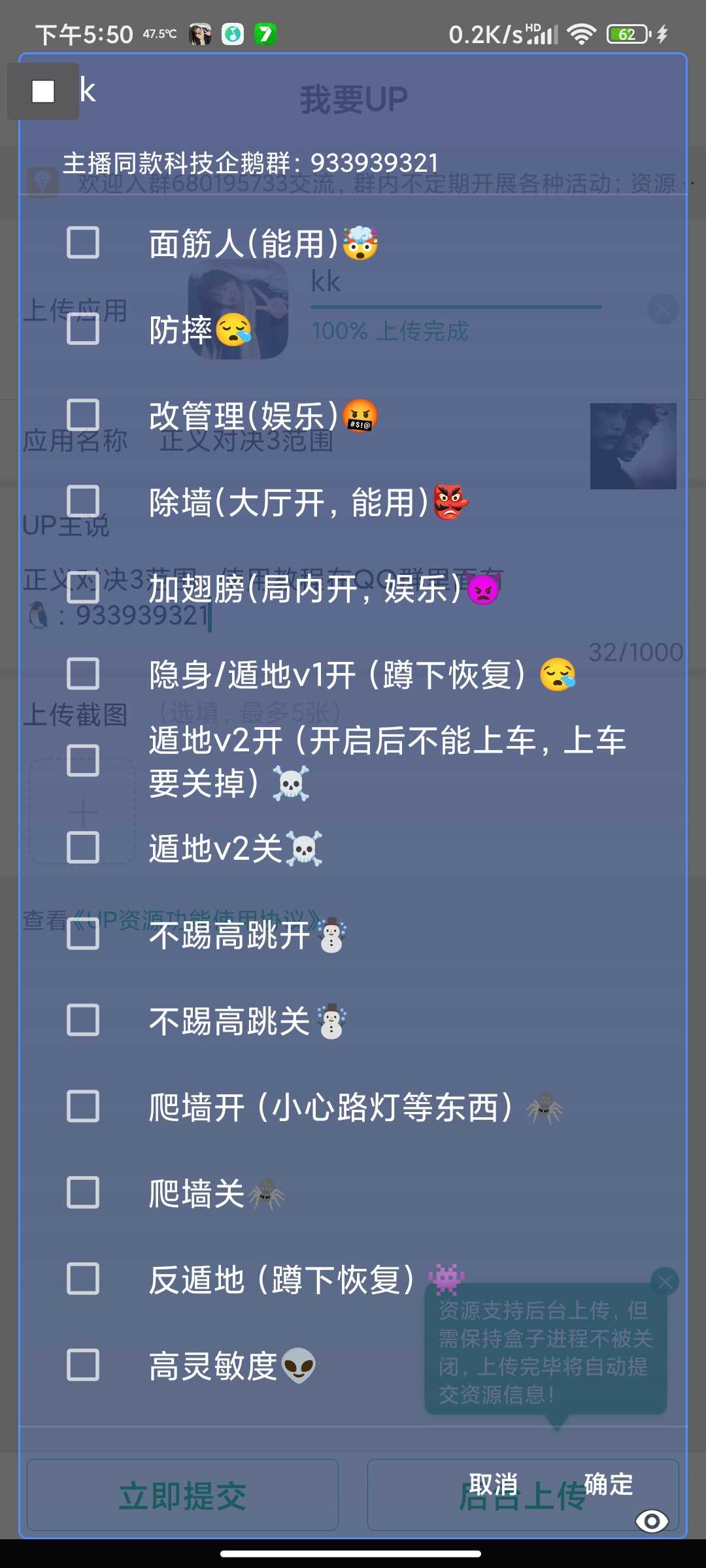Check the 面筋人(能用) option
The height and width of the screenshot is (1568, 706).
click(x=83, y=243)
